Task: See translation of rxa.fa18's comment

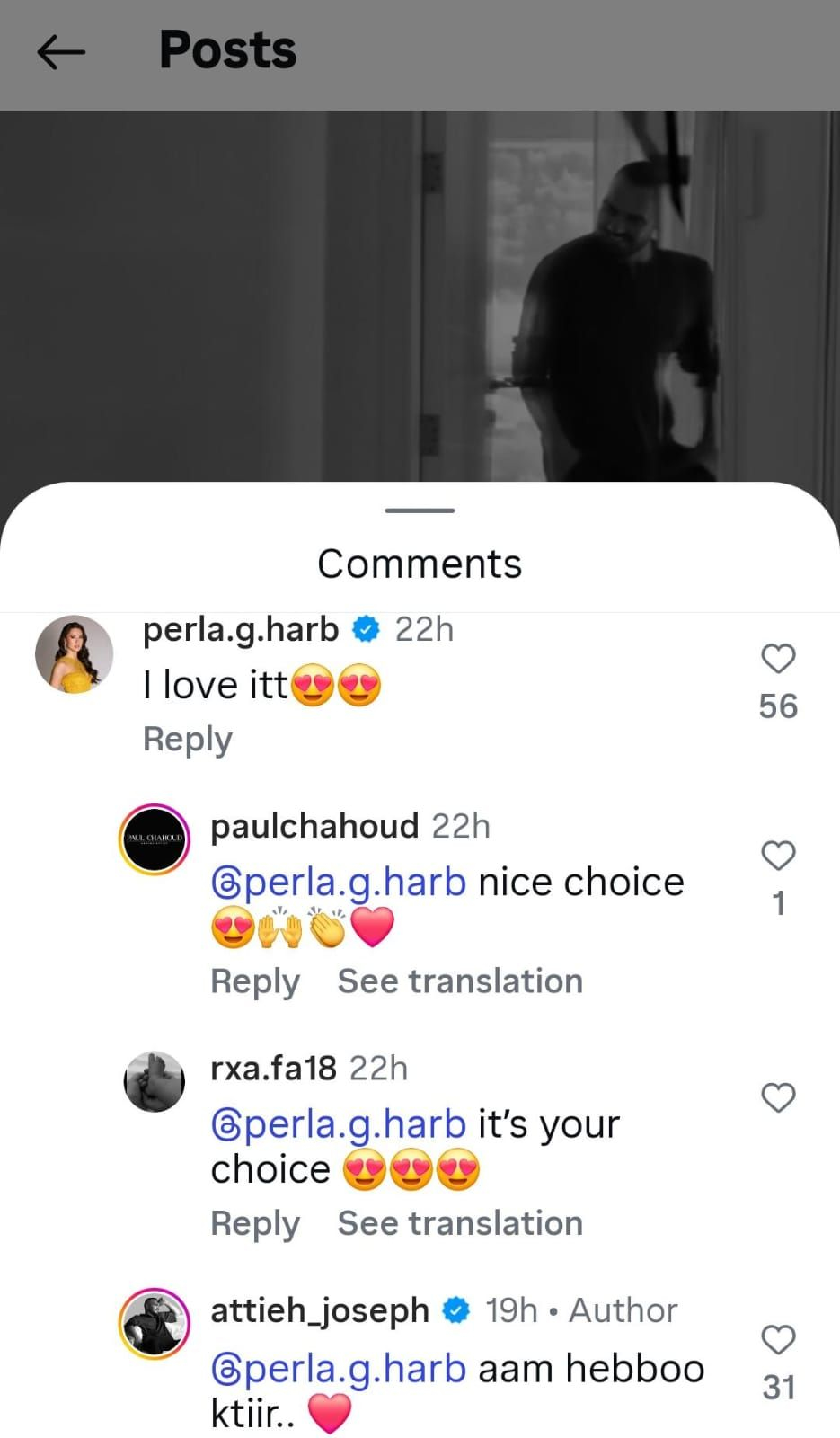Action: click(460, 1224)
